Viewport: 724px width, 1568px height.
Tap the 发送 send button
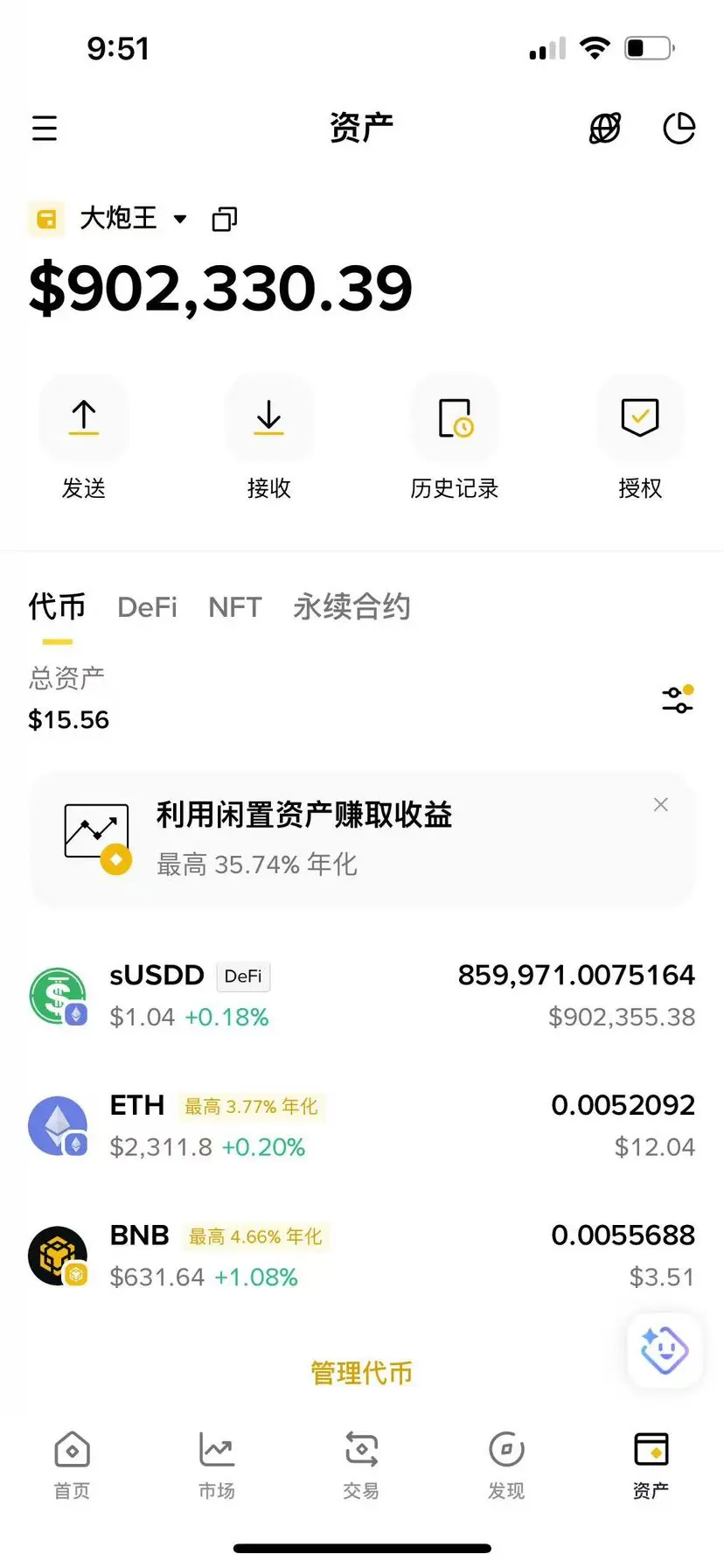click(x=84, y=418)
